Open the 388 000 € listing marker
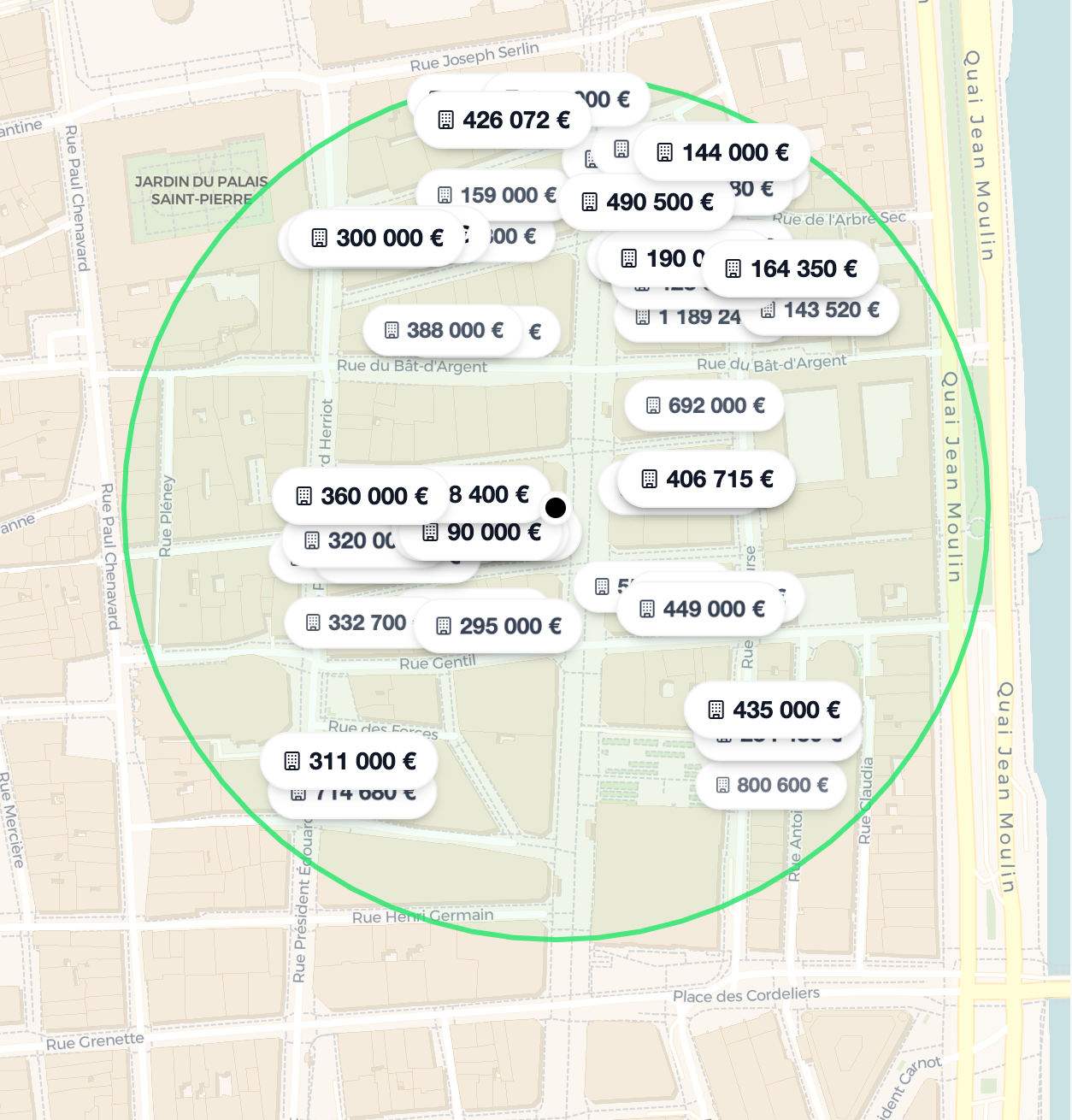The height and width of the screenshot is (1120, 1072). click(x=443, y=331)
